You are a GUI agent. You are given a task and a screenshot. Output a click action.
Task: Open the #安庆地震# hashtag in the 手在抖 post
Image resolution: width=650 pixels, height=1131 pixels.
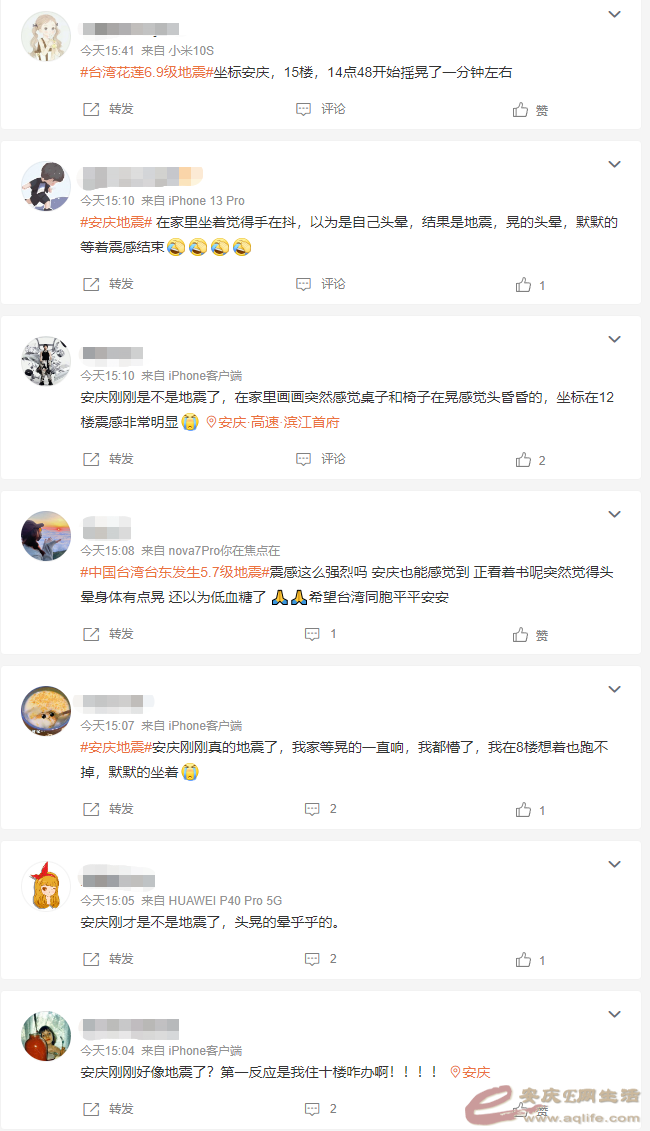click(x=115, y=222)
